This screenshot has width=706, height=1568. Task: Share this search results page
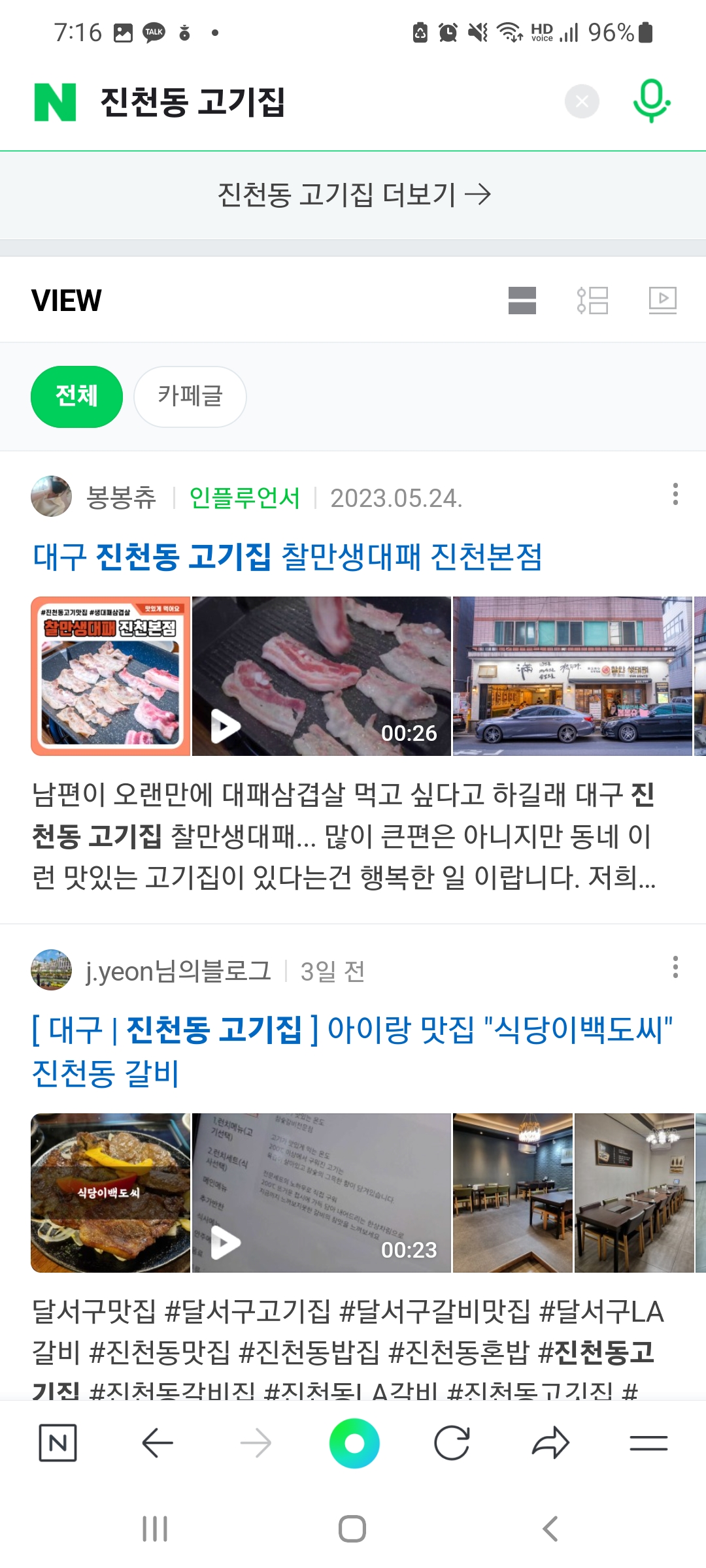[550, 1443]
